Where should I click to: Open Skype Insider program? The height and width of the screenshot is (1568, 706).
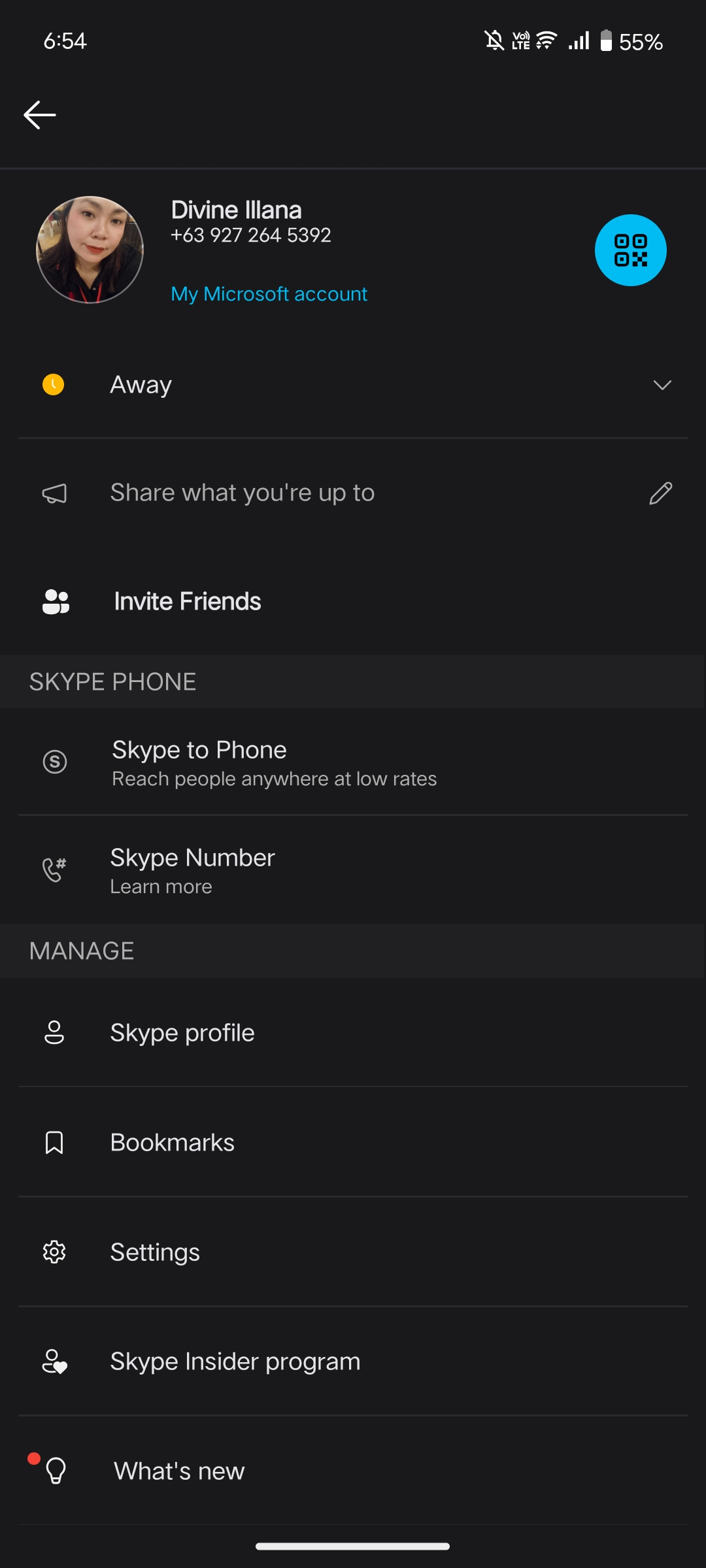point(353,1362)
